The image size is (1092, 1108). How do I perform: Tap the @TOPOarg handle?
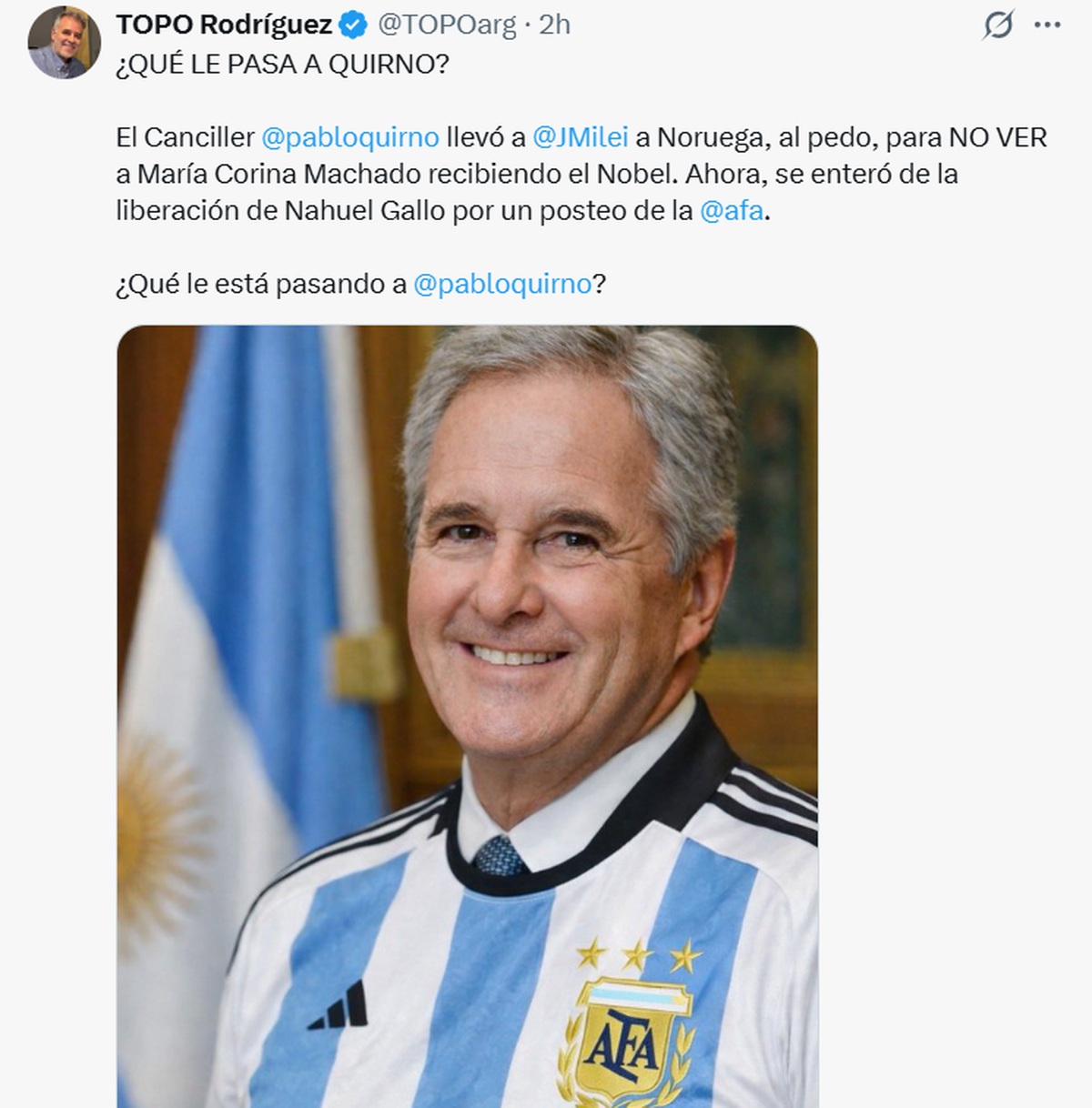point(447,25)
